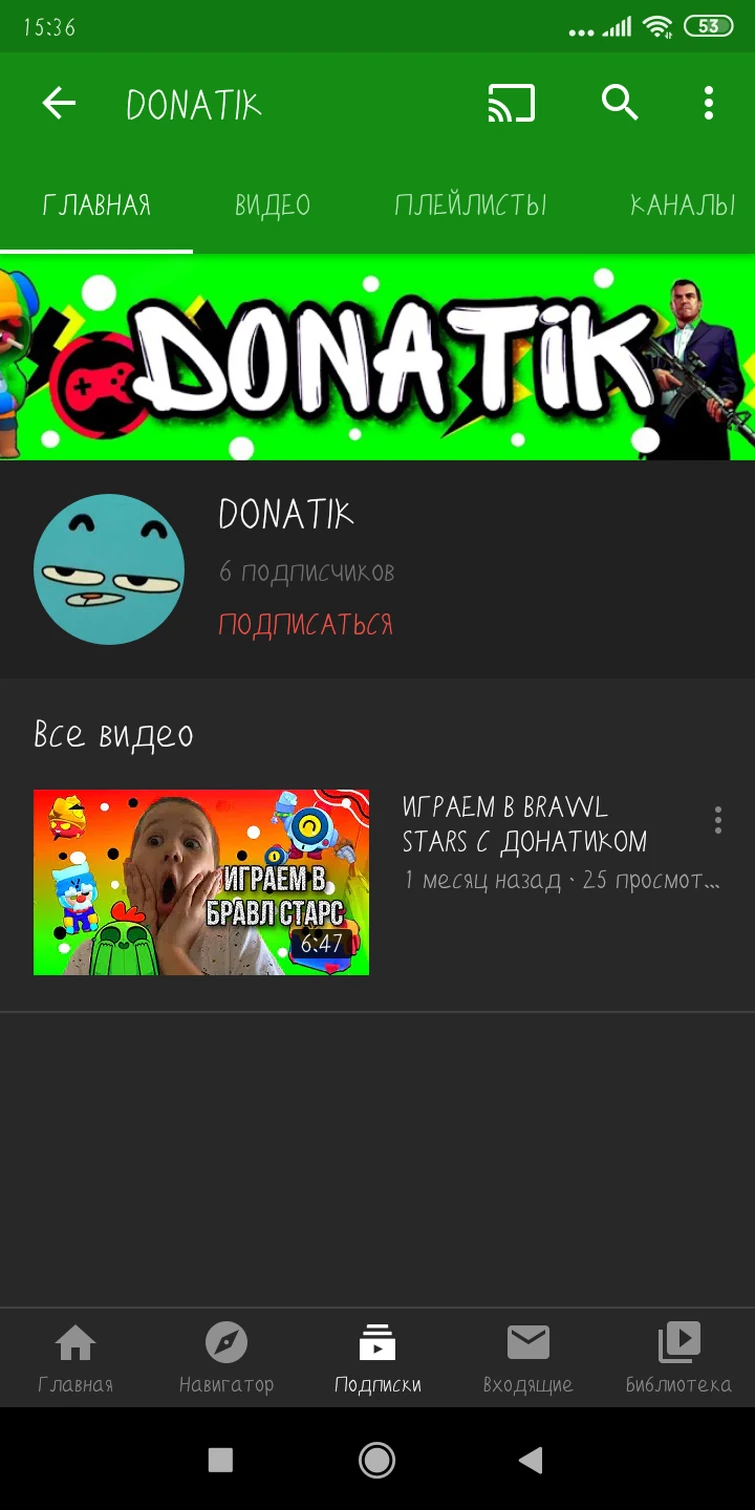Go to Главная in bottom navigation
The height and width of the screenshot is (1510, 755).
[75, 1357]
